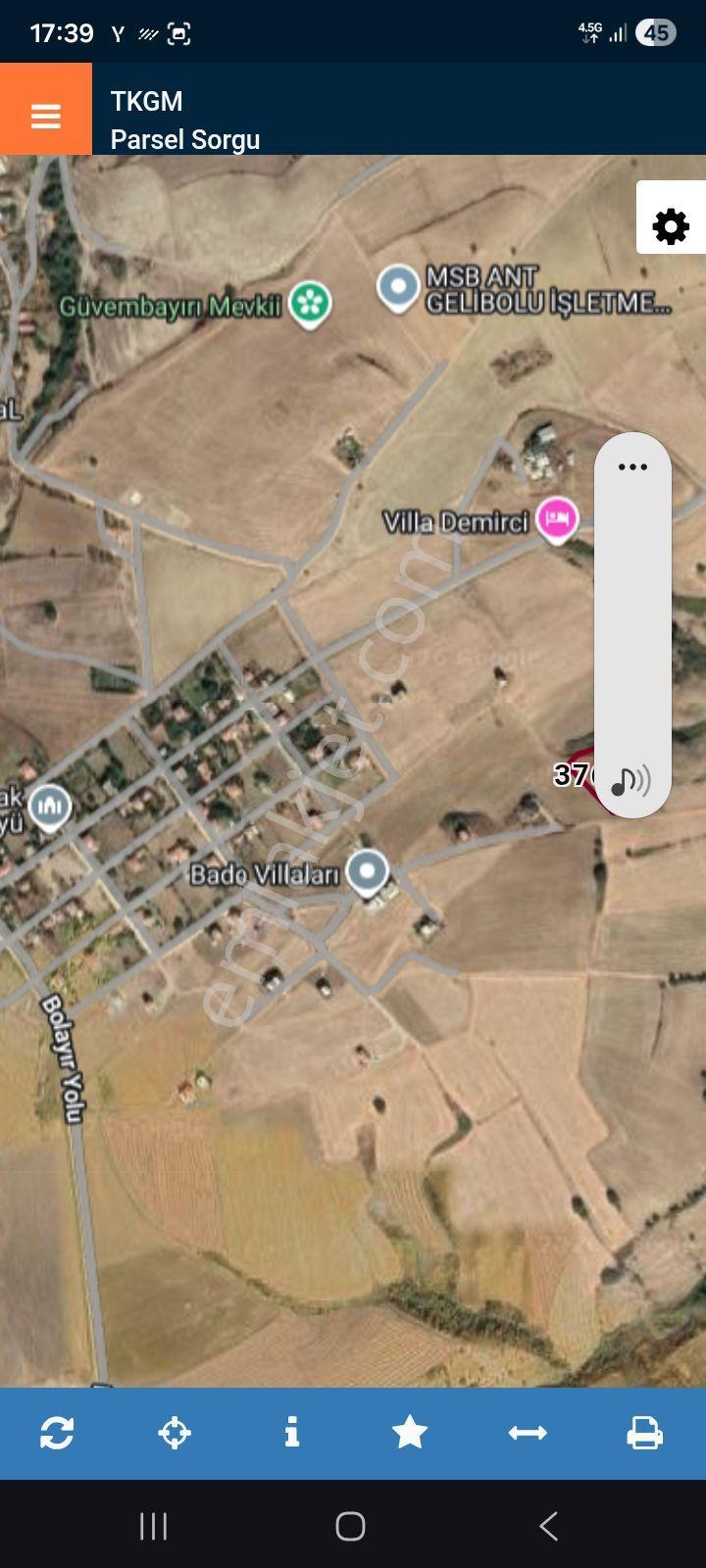Go back with the system back button
This screenshot has width=706, height=1568.
549,1525
